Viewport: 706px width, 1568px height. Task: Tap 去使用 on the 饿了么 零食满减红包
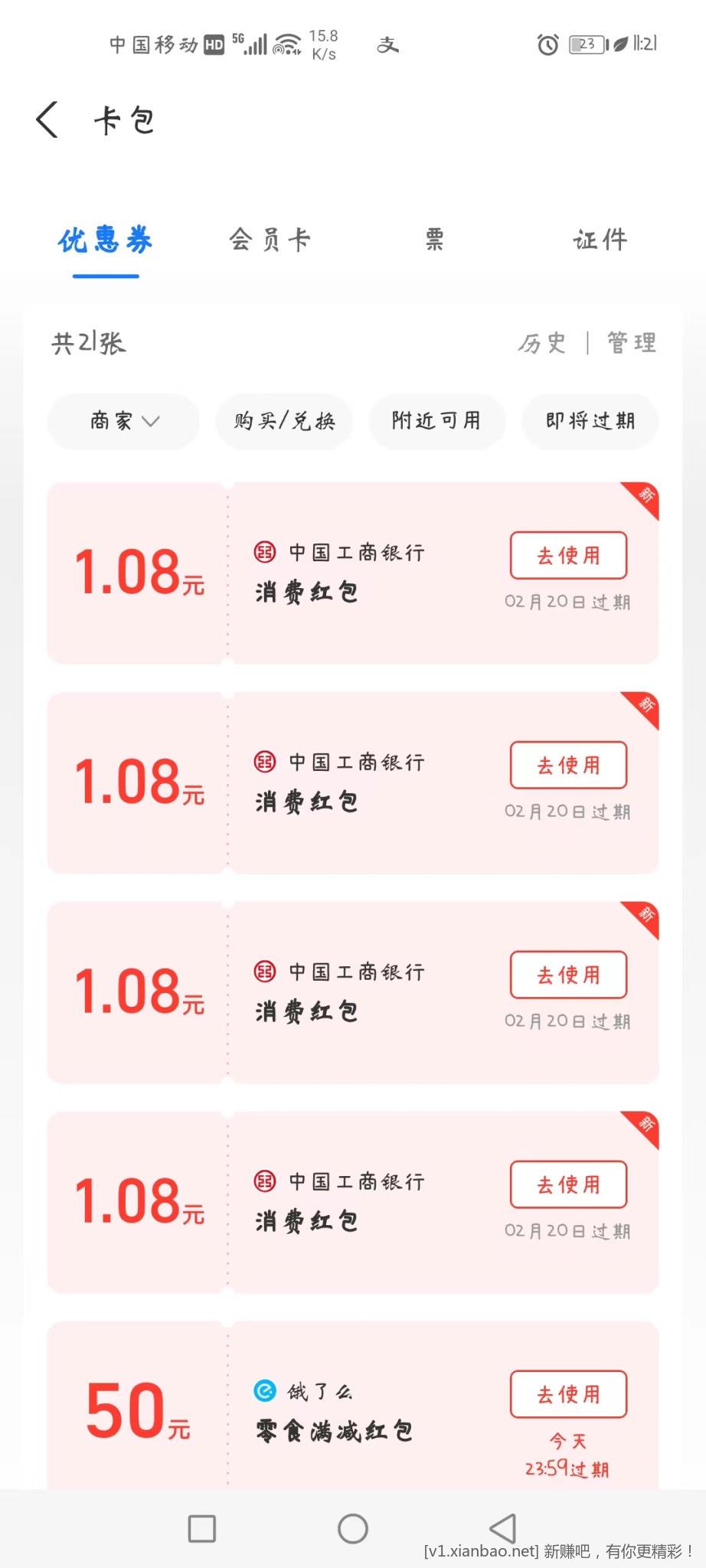[x=568, y=1394]
